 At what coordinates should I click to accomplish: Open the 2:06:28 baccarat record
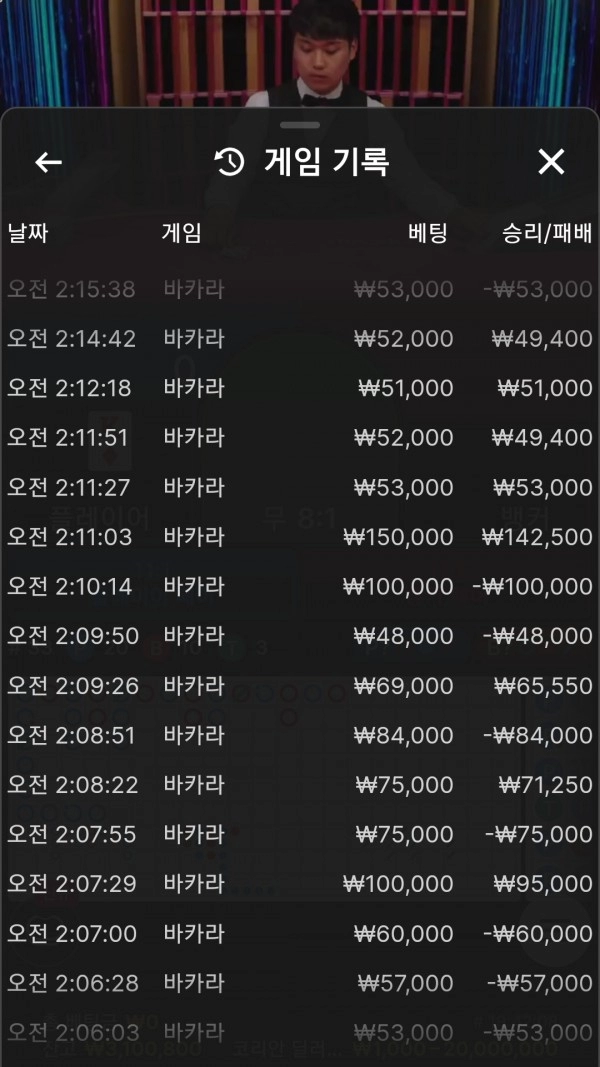300,983
